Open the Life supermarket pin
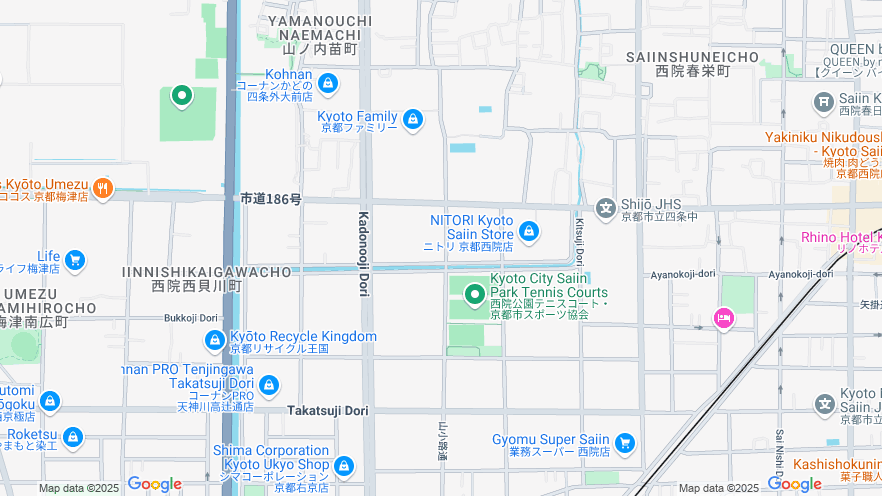This screenshot has height=496, width=882. tap(75, 261)
